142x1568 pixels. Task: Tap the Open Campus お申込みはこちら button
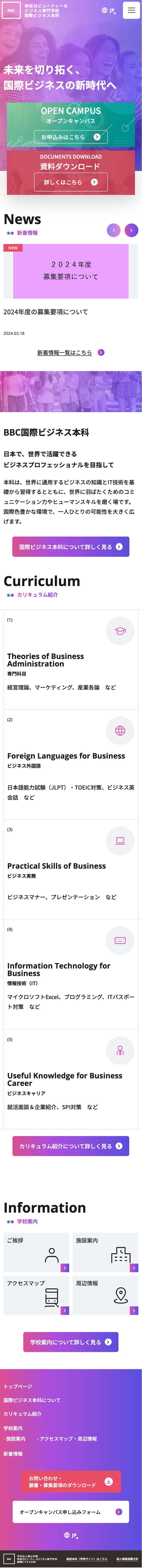point(71,137)
